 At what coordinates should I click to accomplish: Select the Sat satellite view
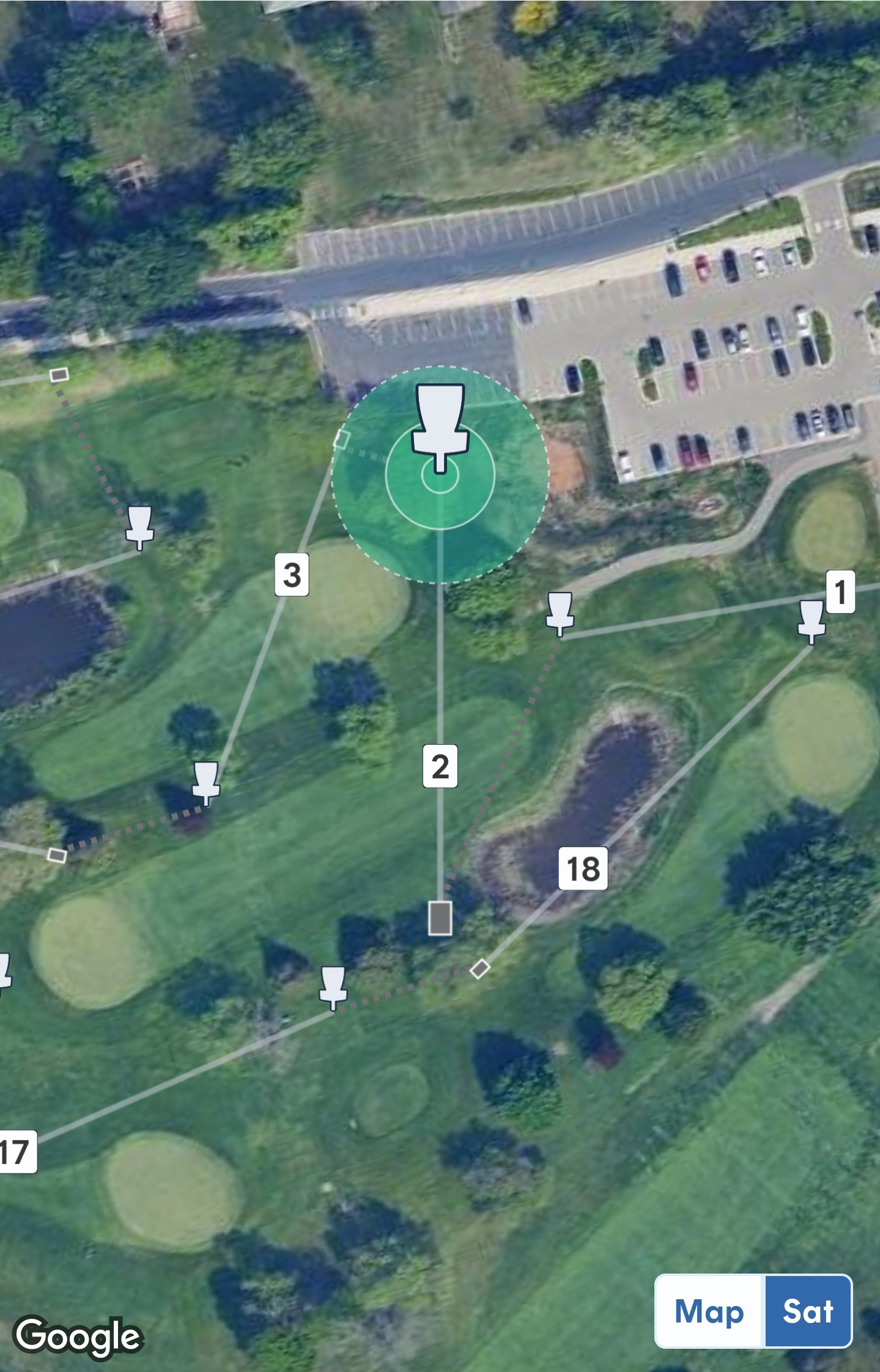click(x=808, y=1311)
